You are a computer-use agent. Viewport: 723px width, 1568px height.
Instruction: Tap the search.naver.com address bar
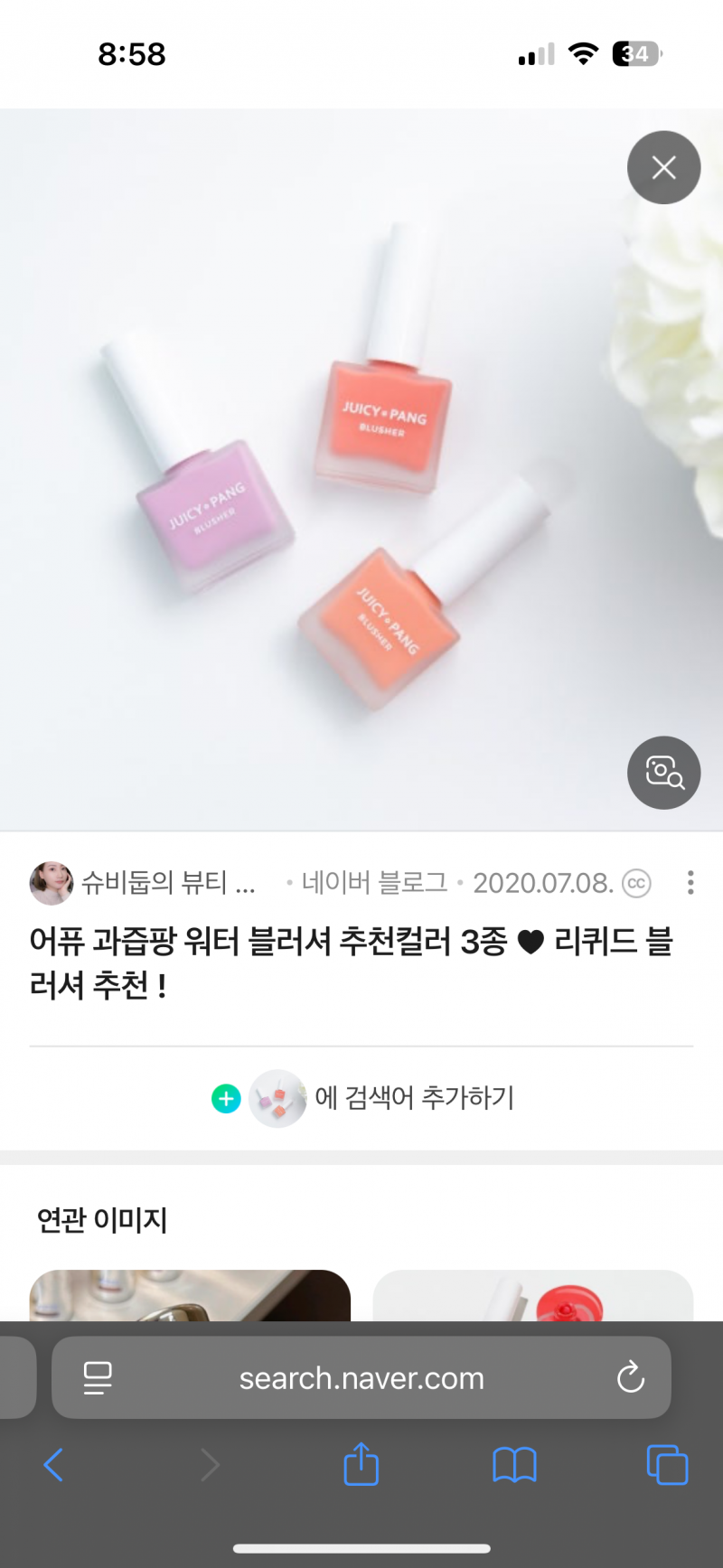(x=361, y=1378)
